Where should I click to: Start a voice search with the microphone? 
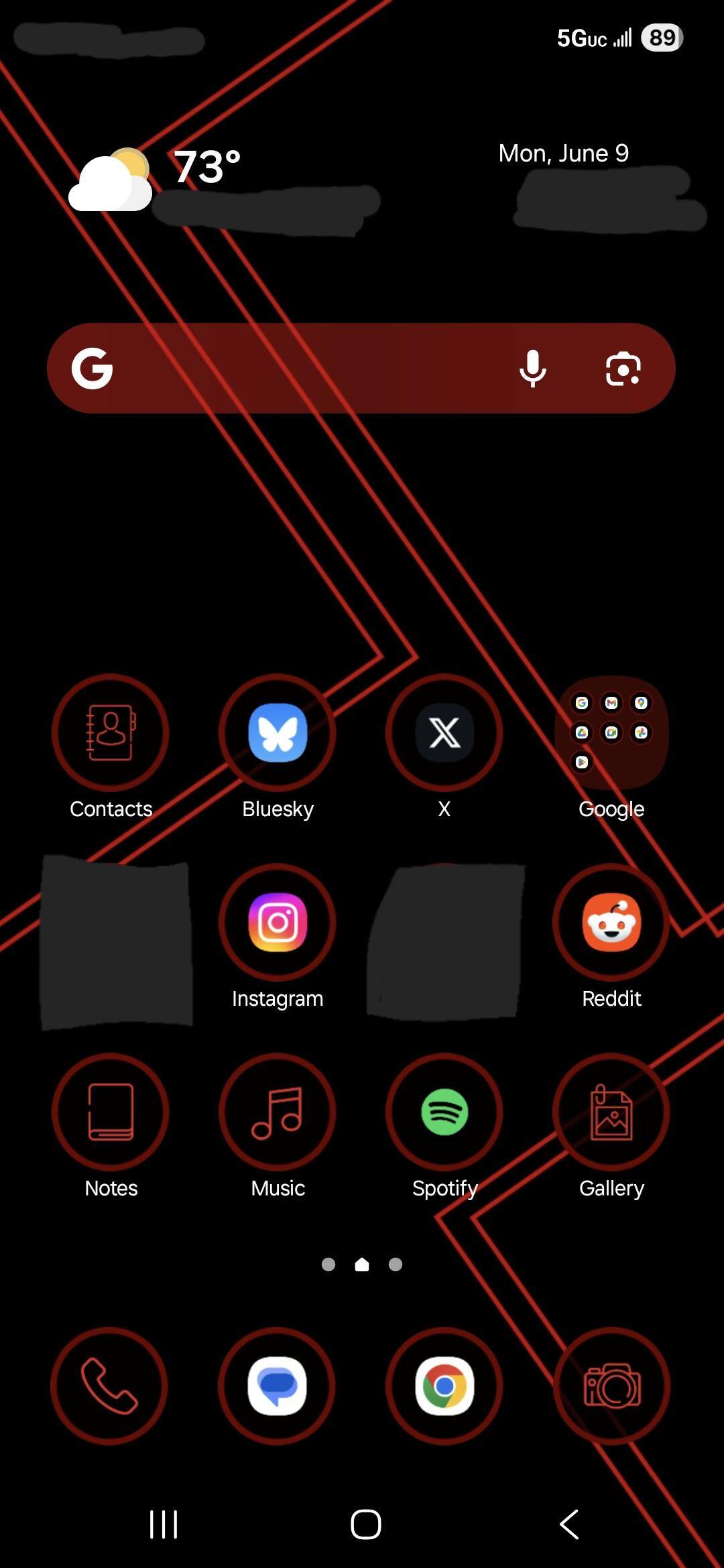click(533, 369)
